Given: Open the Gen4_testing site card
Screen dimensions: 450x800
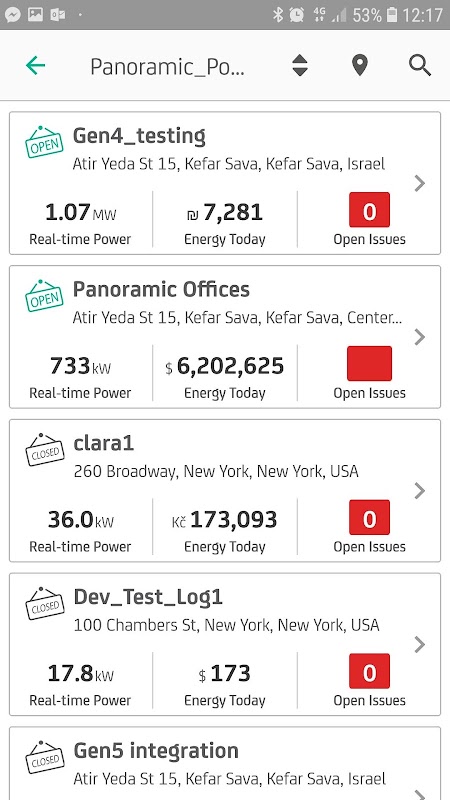Looking at the screenshot, I should pyautogui.click(x=225, y=183).
